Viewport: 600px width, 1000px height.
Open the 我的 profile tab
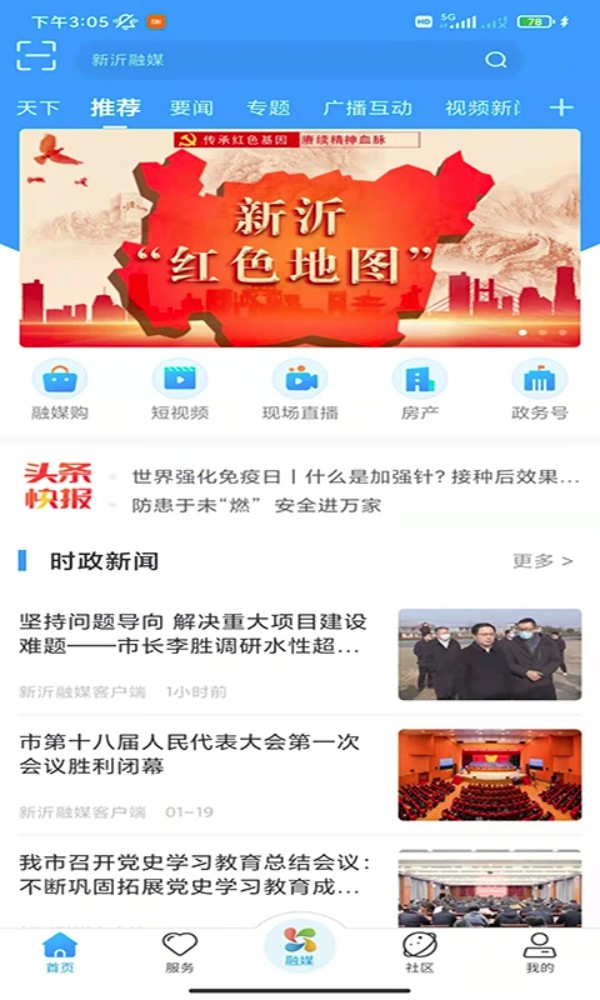point(540,952)
